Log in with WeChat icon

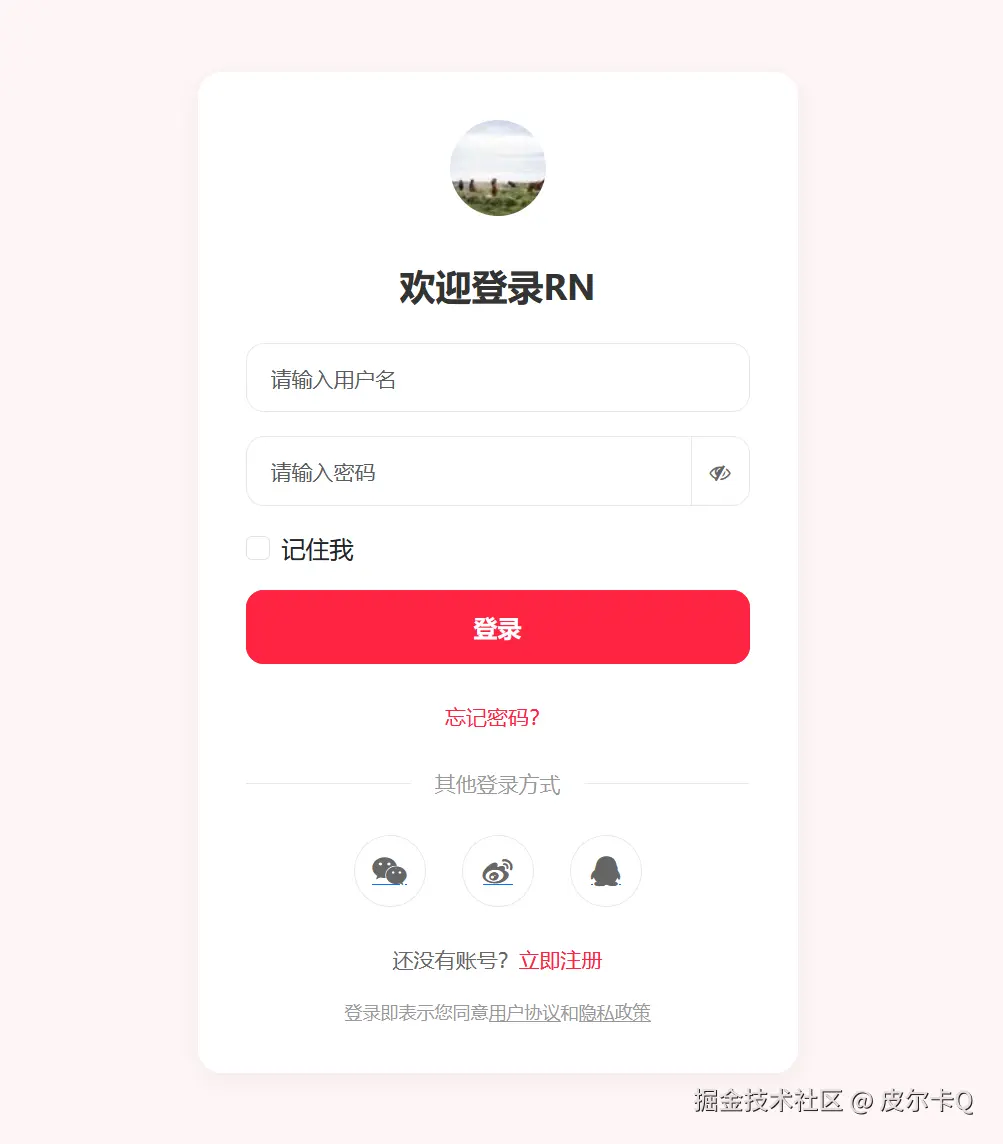tap(390, 871)
